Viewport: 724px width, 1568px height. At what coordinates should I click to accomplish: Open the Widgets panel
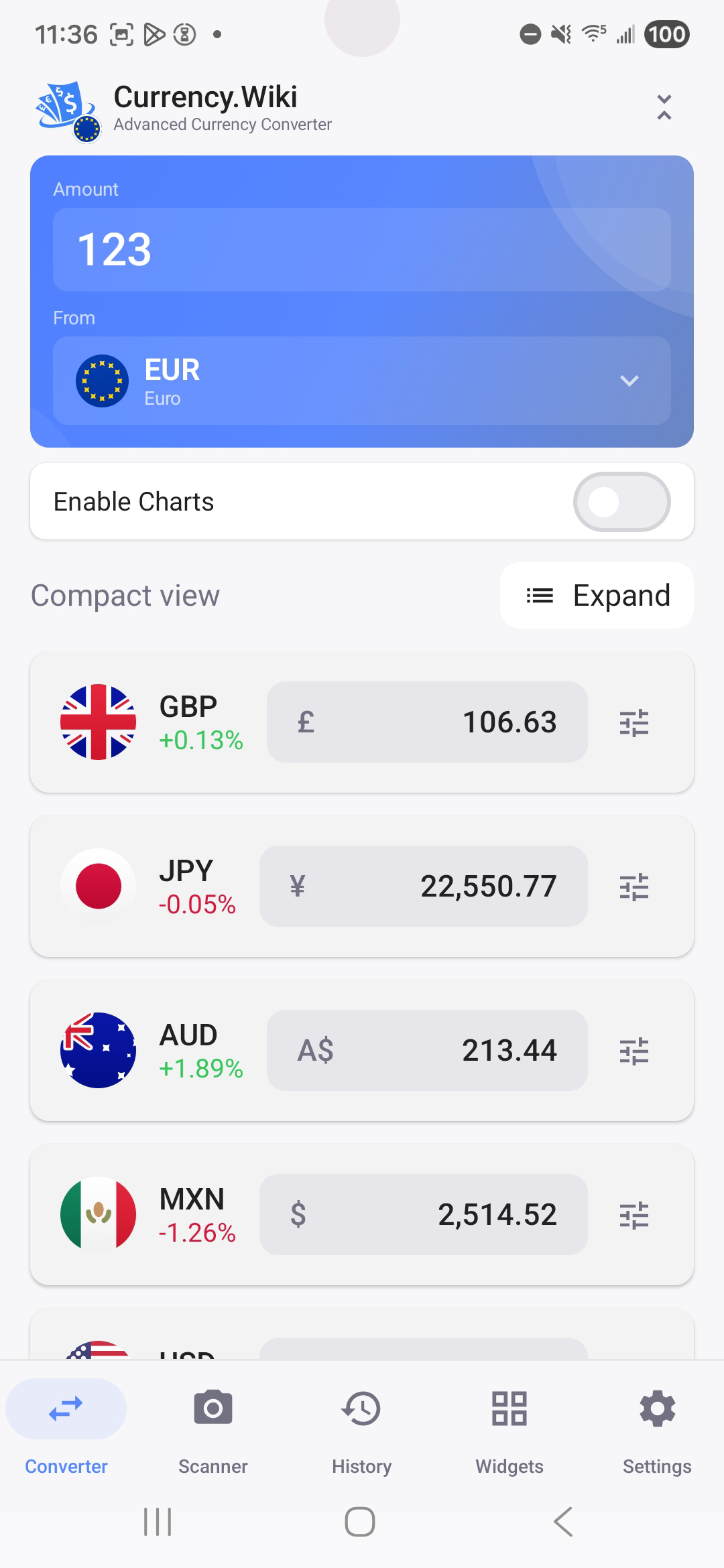click(508, 1409)
